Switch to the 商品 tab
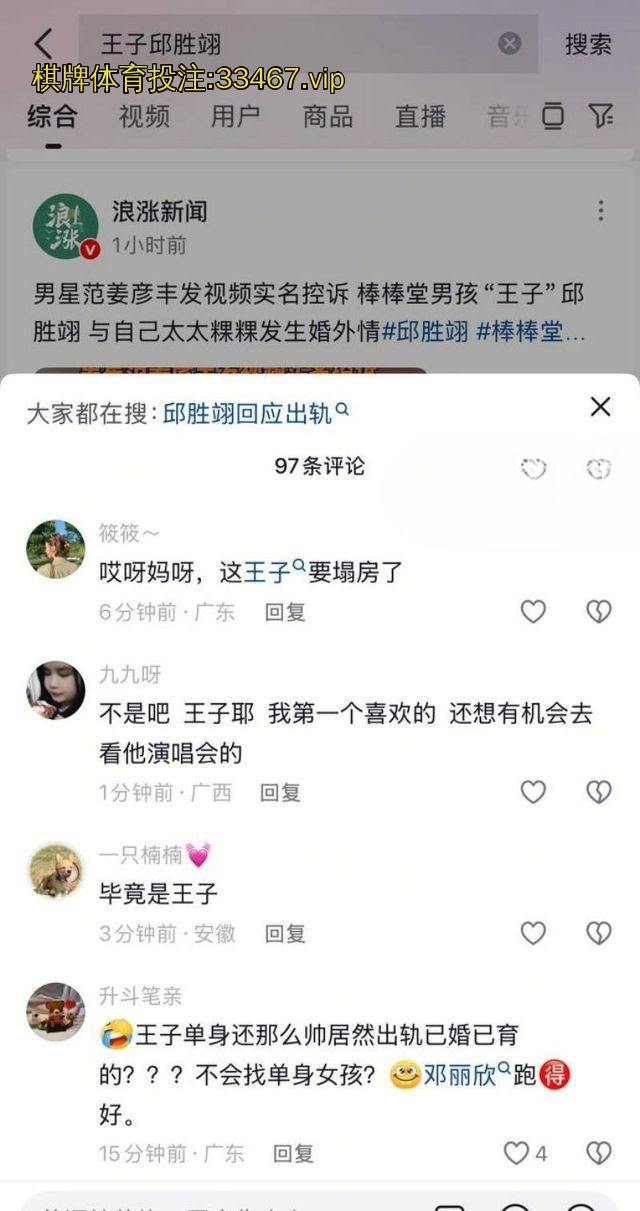 [328, 116]
